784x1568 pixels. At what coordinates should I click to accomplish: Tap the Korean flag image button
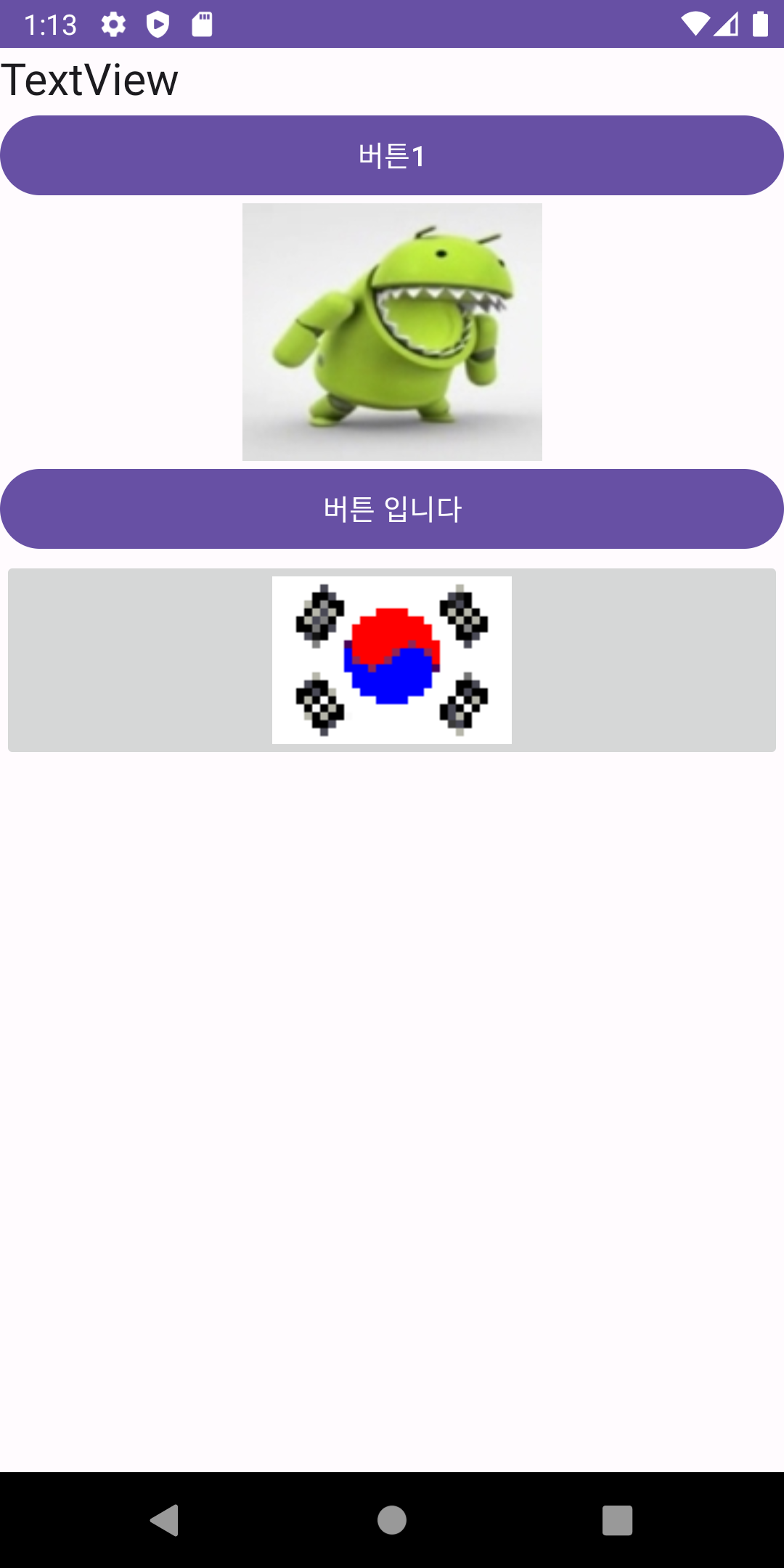point(392,660)
